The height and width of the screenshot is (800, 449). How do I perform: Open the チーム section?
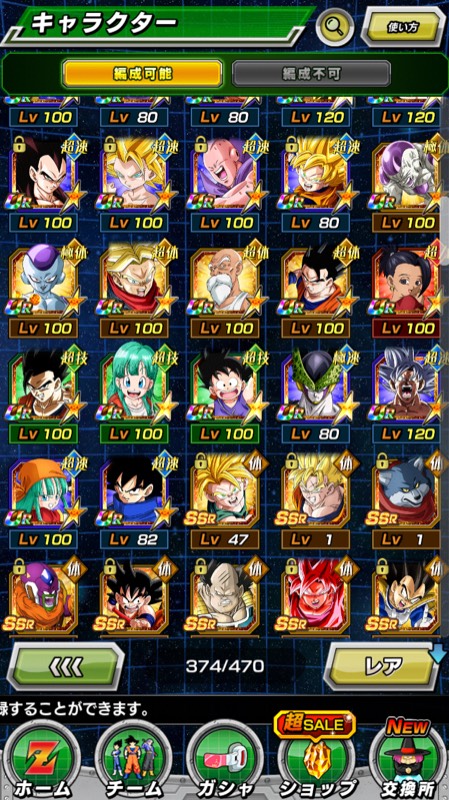coord(133,760)
